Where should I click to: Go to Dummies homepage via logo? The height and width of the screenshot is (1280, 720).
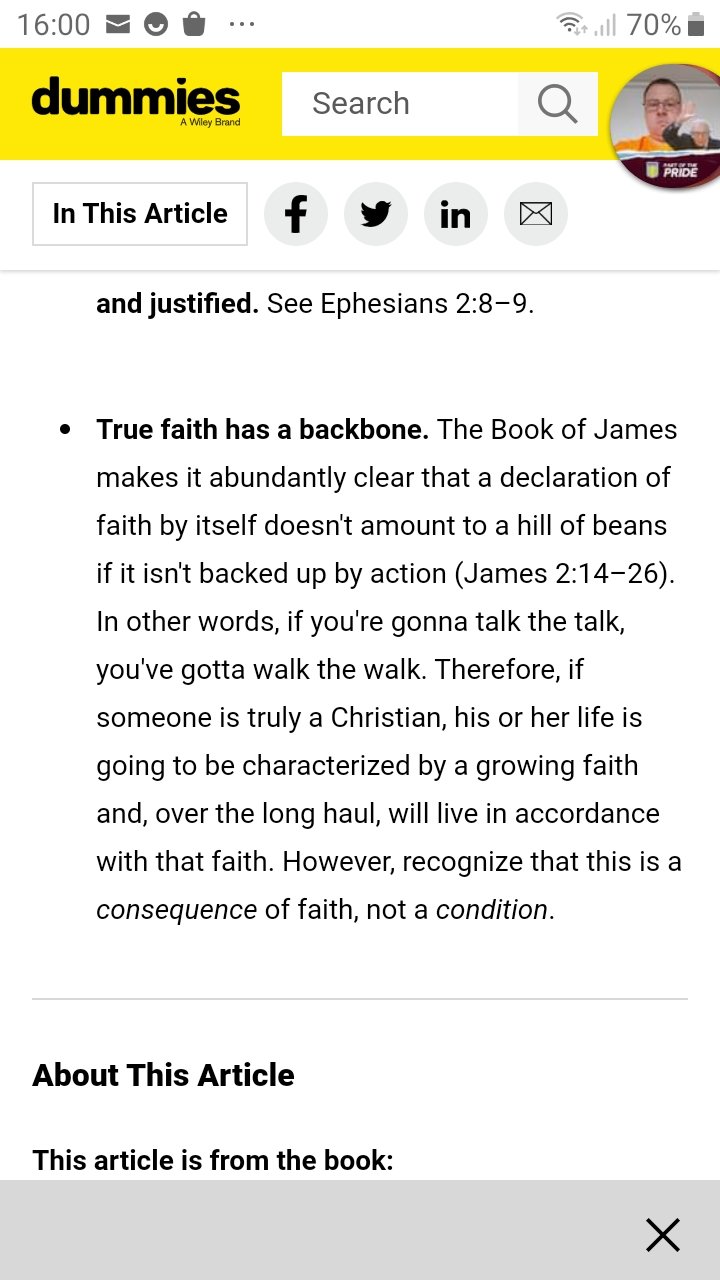coord(136,101)
